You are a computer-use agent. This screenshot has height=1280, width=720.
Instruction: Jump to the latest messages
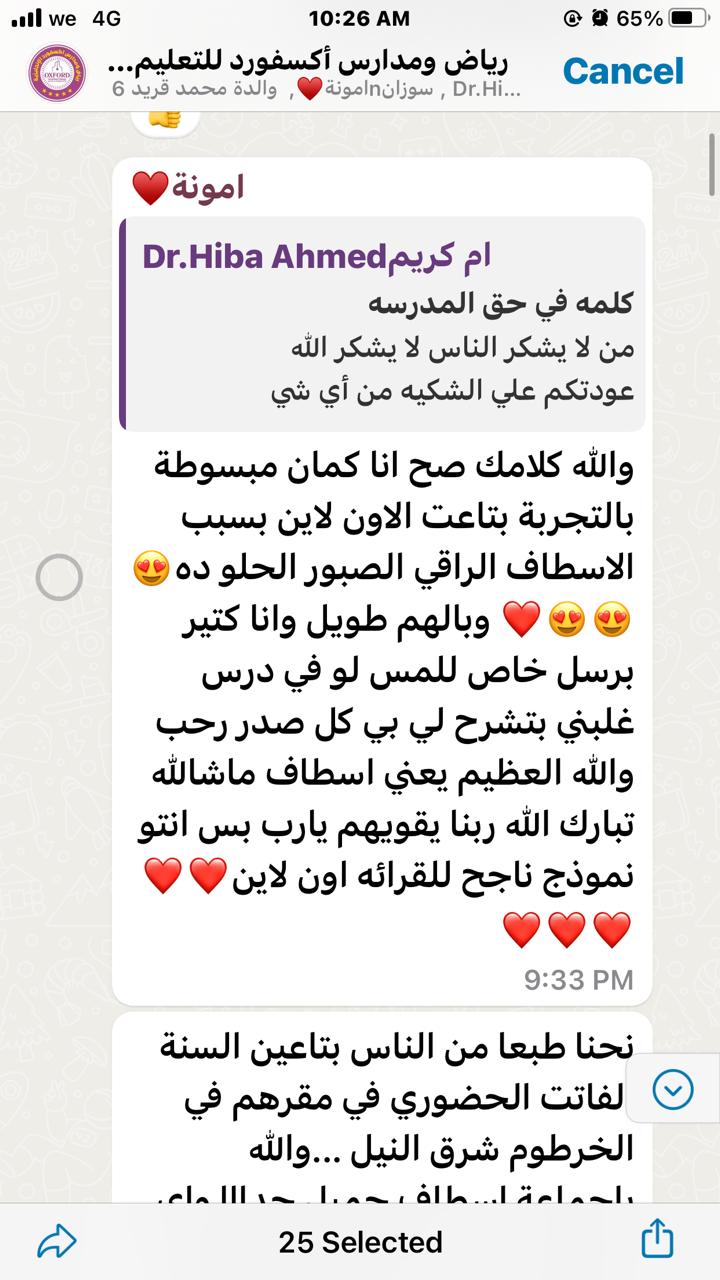[x=672, y=1089]
